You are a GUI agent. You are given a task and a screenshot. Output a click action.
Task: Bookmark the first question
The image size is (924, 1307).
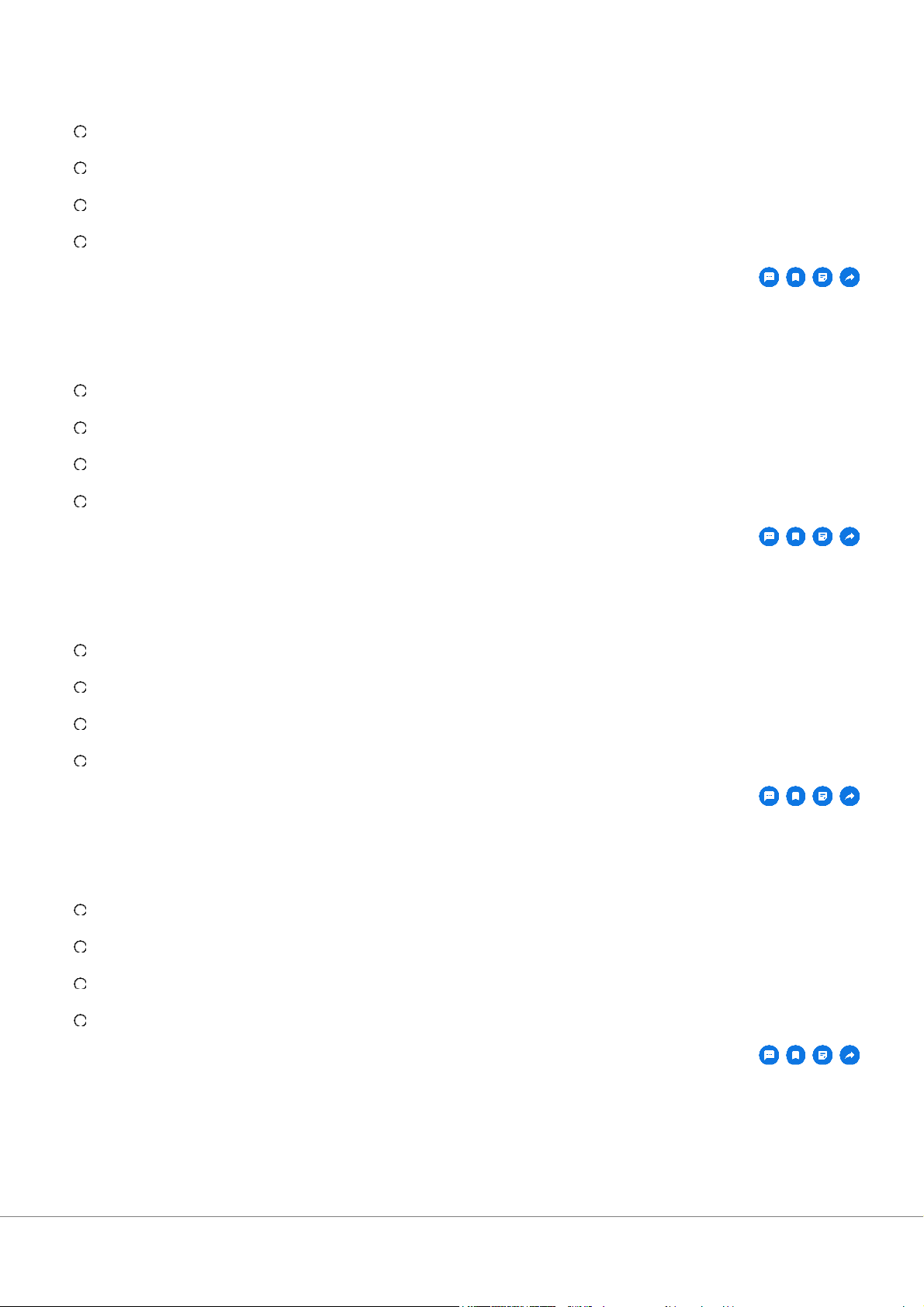click(795, 277)
